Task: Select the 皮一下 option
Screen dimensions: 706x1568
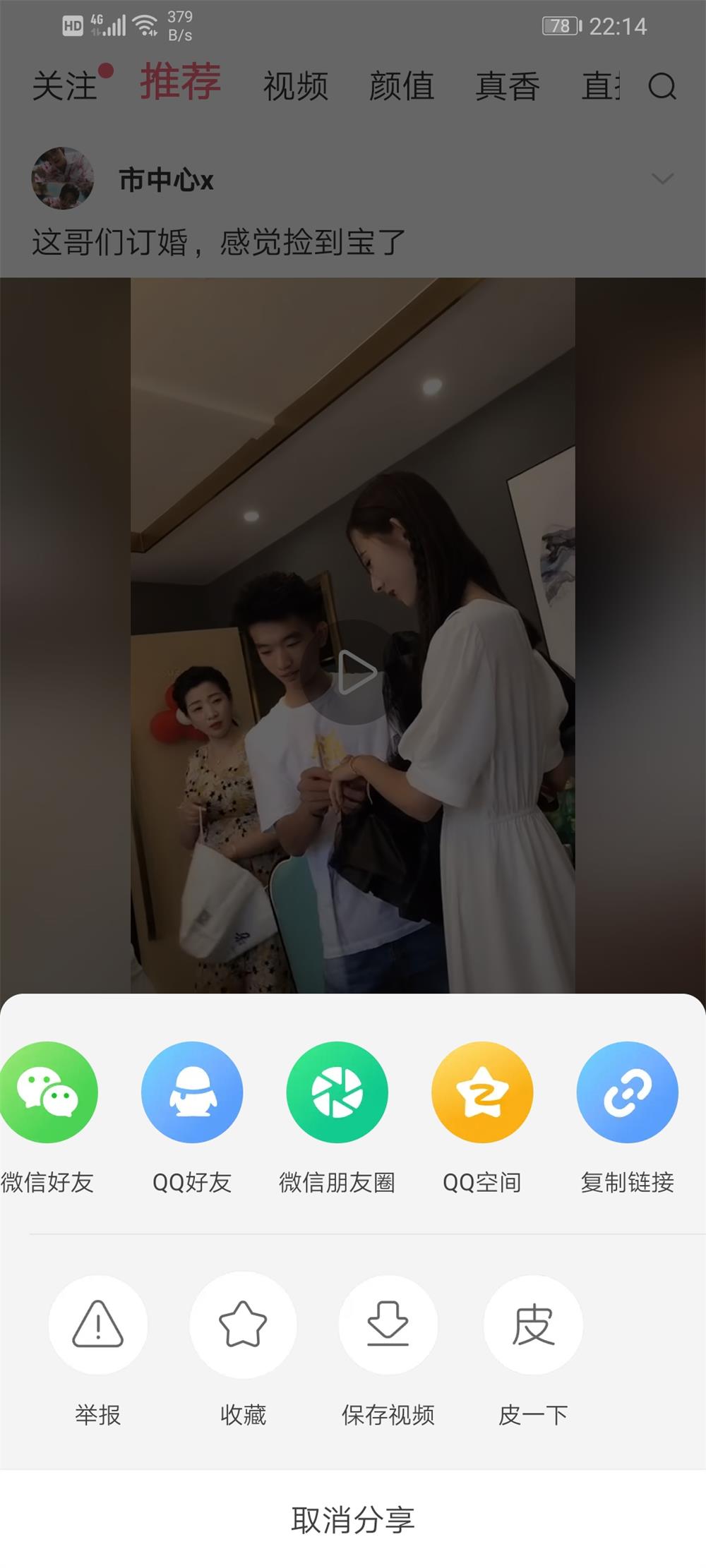Action: (x=533, y=1325)
